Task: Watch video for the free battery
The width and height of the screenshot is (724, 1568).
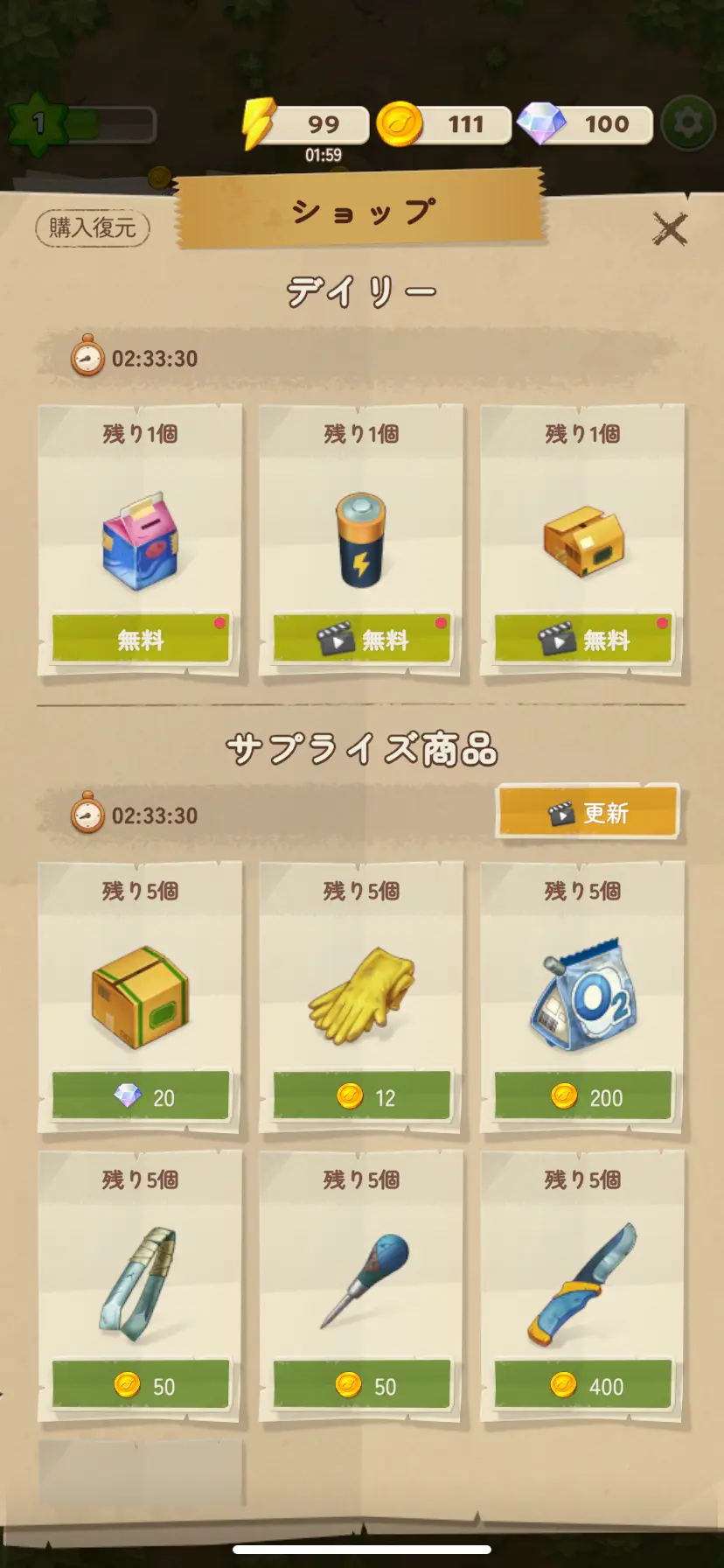Action: coord(361,640)
